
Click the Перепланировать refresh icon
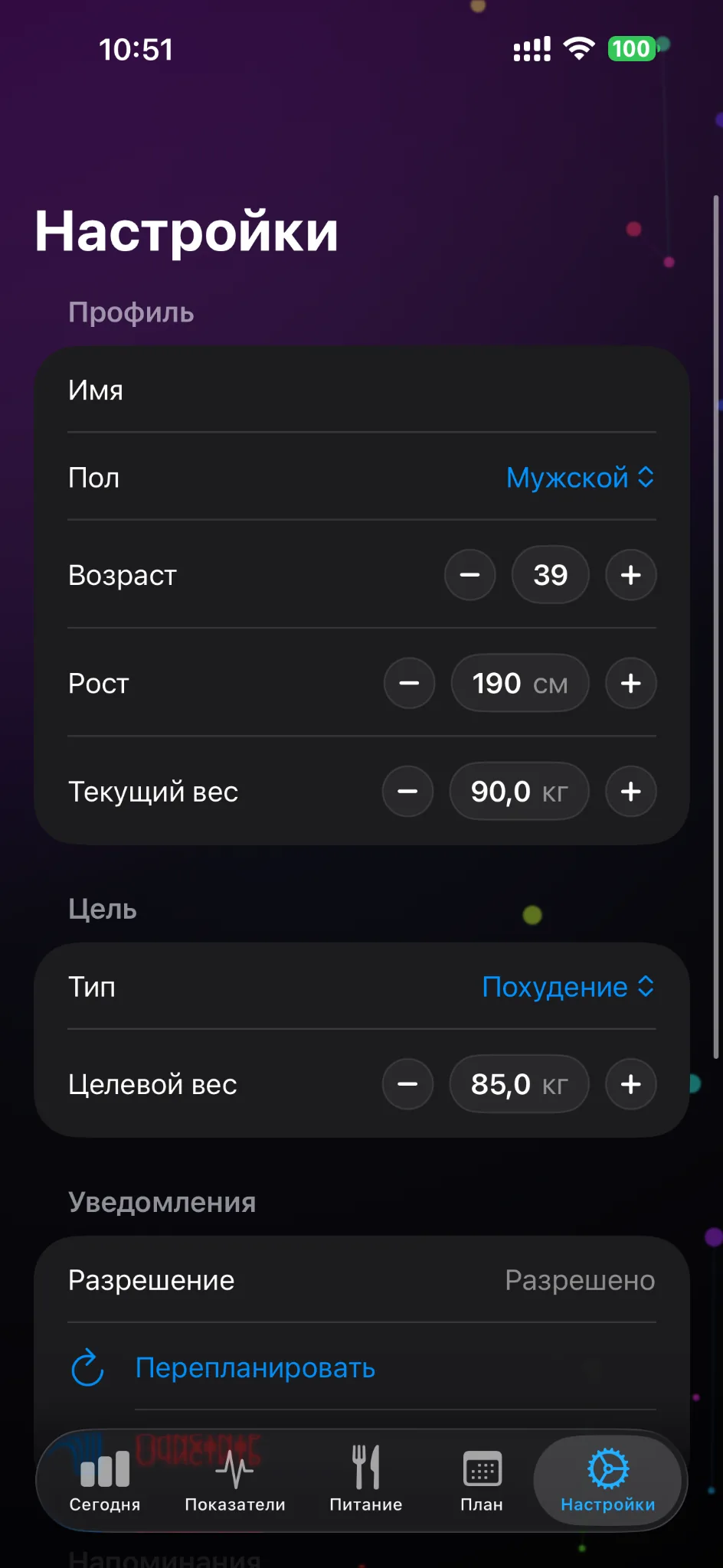[87, 1367]
